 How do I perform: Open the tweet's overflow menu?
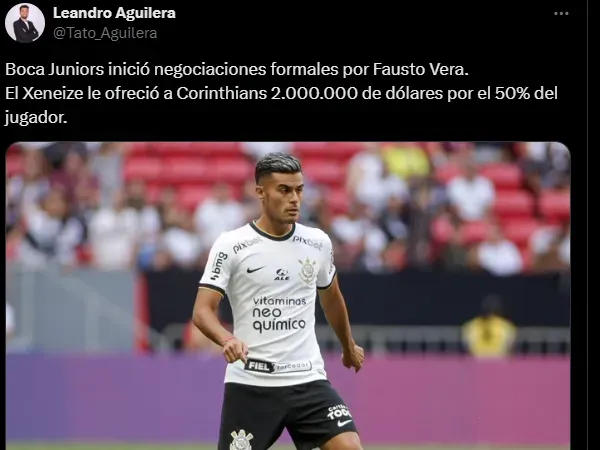(x=562, y=14)
